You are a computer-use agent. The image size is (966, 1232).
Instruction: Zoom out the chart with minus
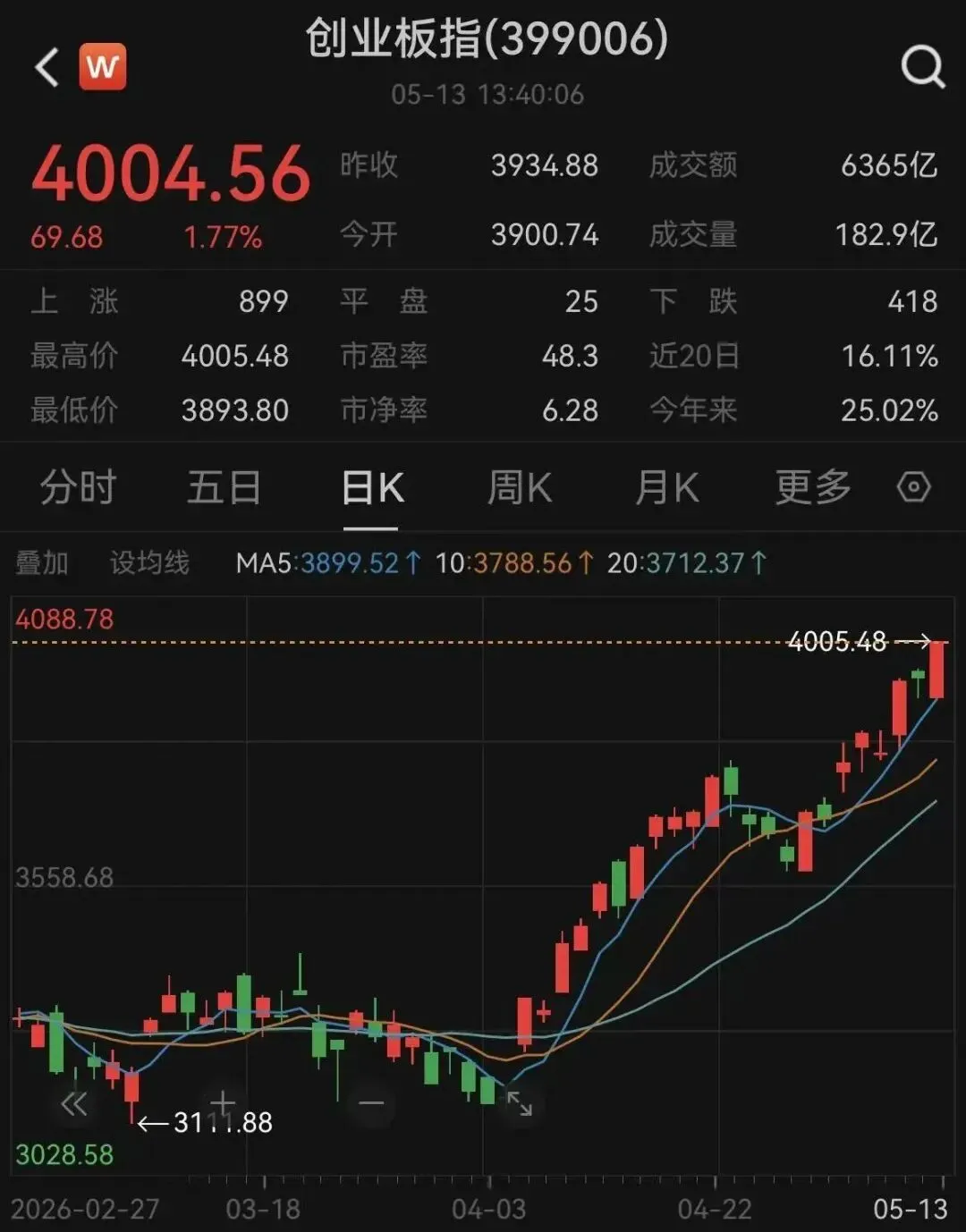click(371, 1103)
